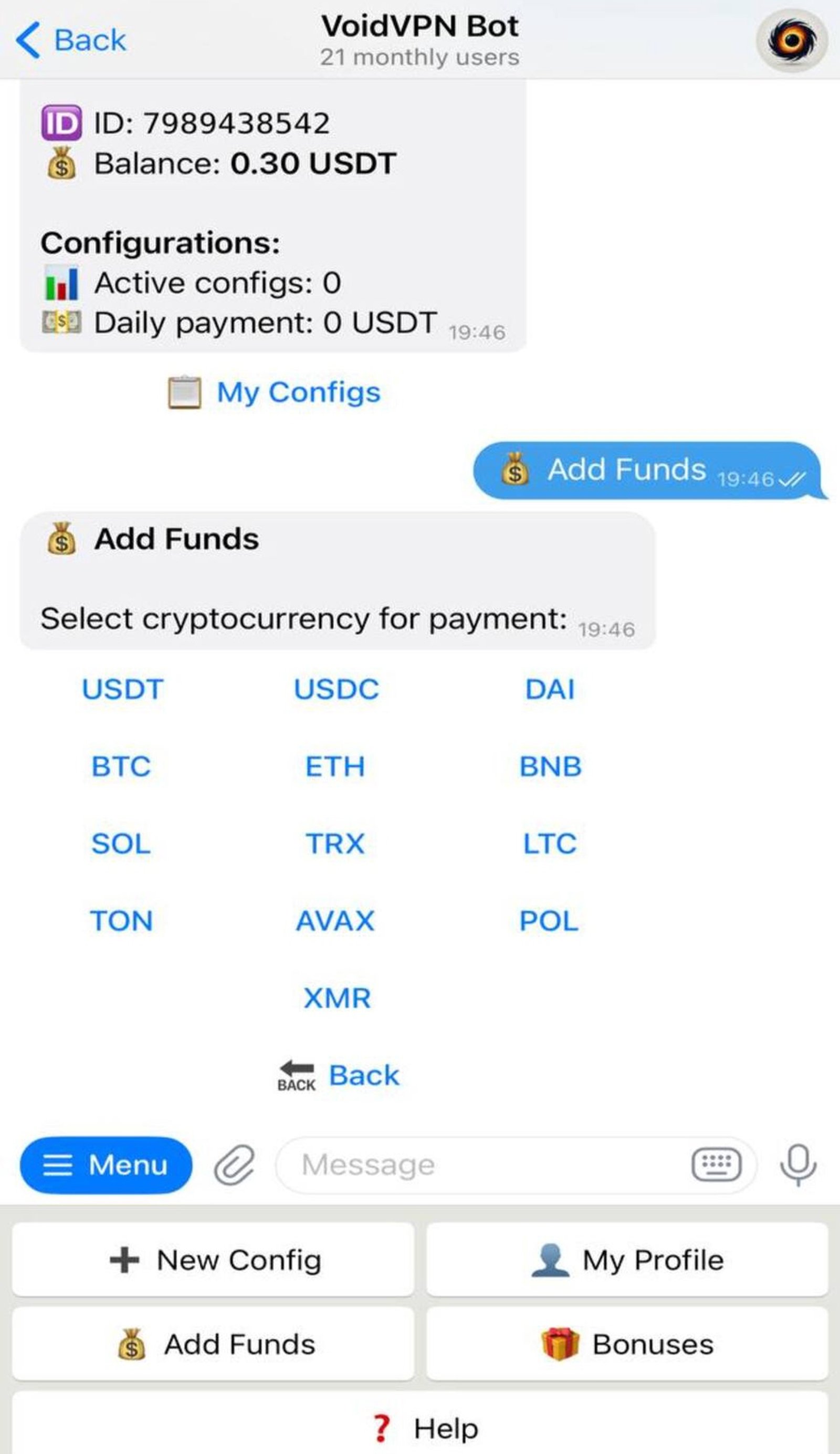This screenshot has width=840, height=1454.
Task: Tap the Back arrow icon at top left
Action: [x=28, y=40]
